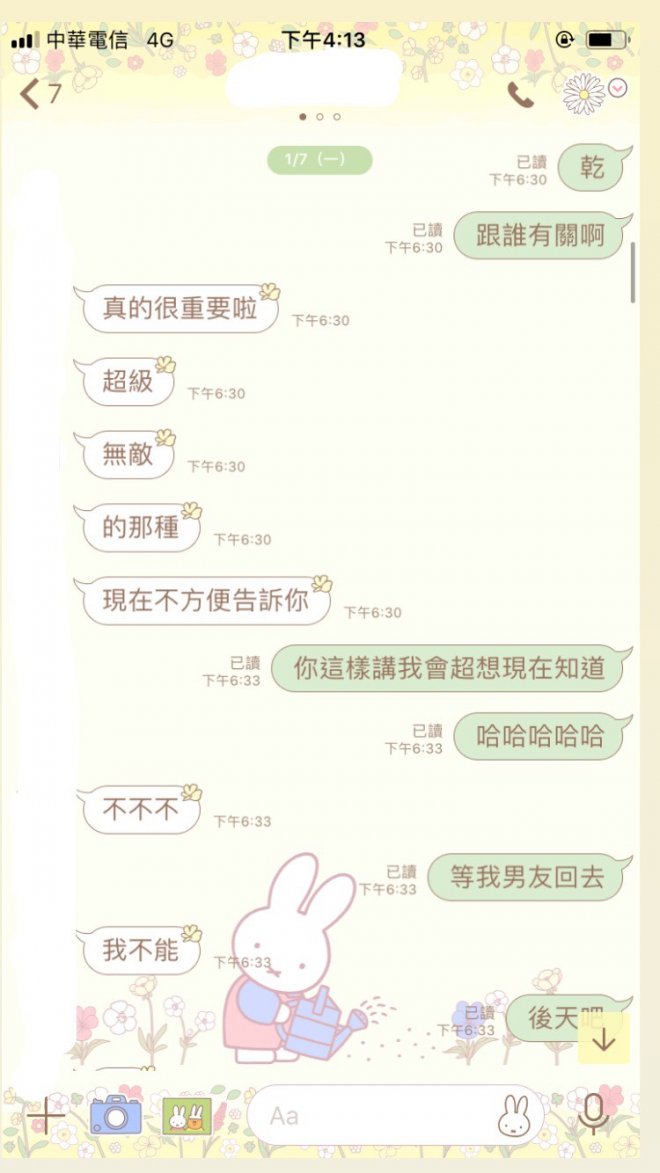Open the plus attachment menu

coord(46,1115)
